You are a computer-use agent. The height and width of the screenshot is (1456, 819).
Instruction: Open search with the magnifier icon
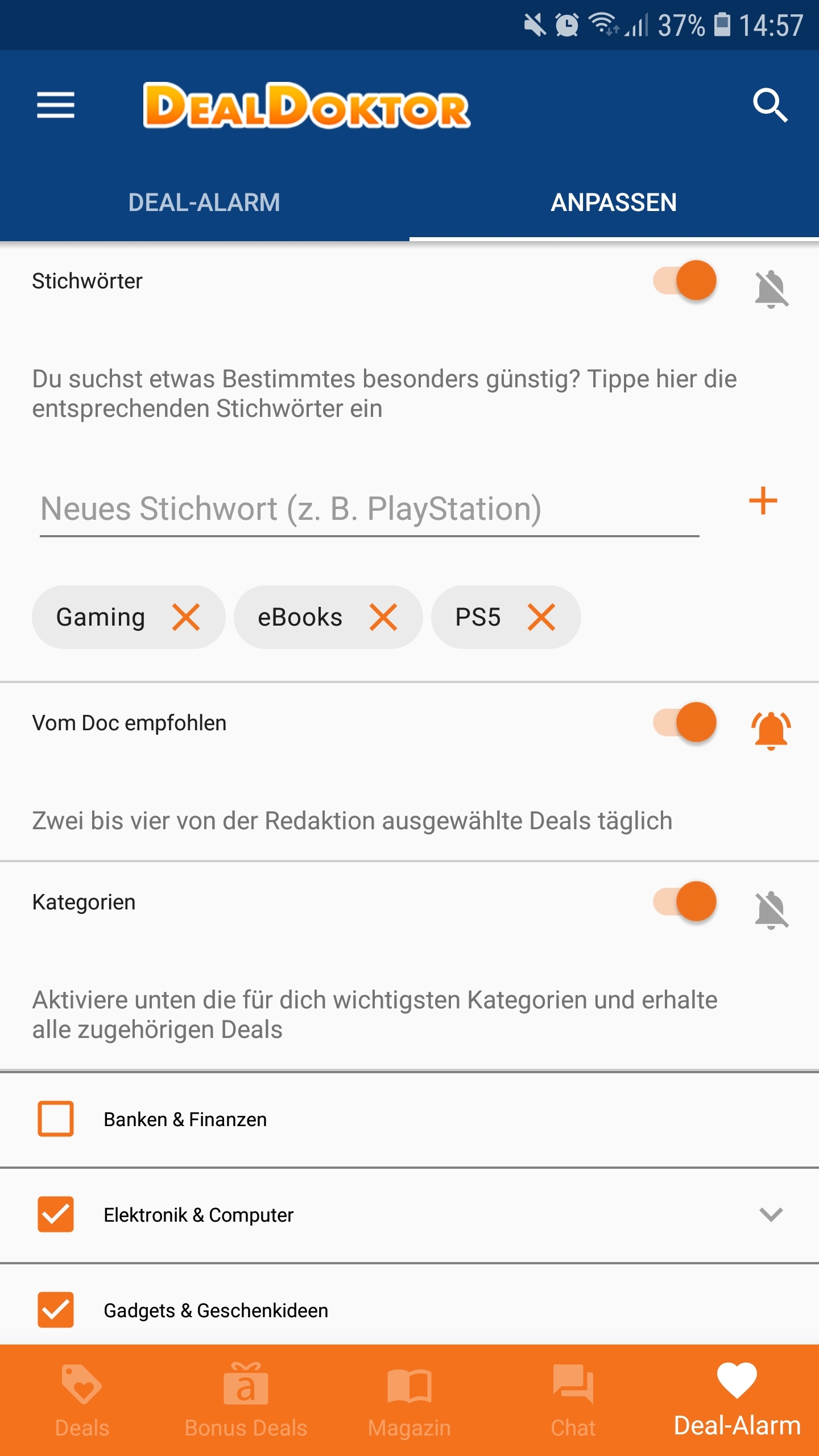click(770, 105)
